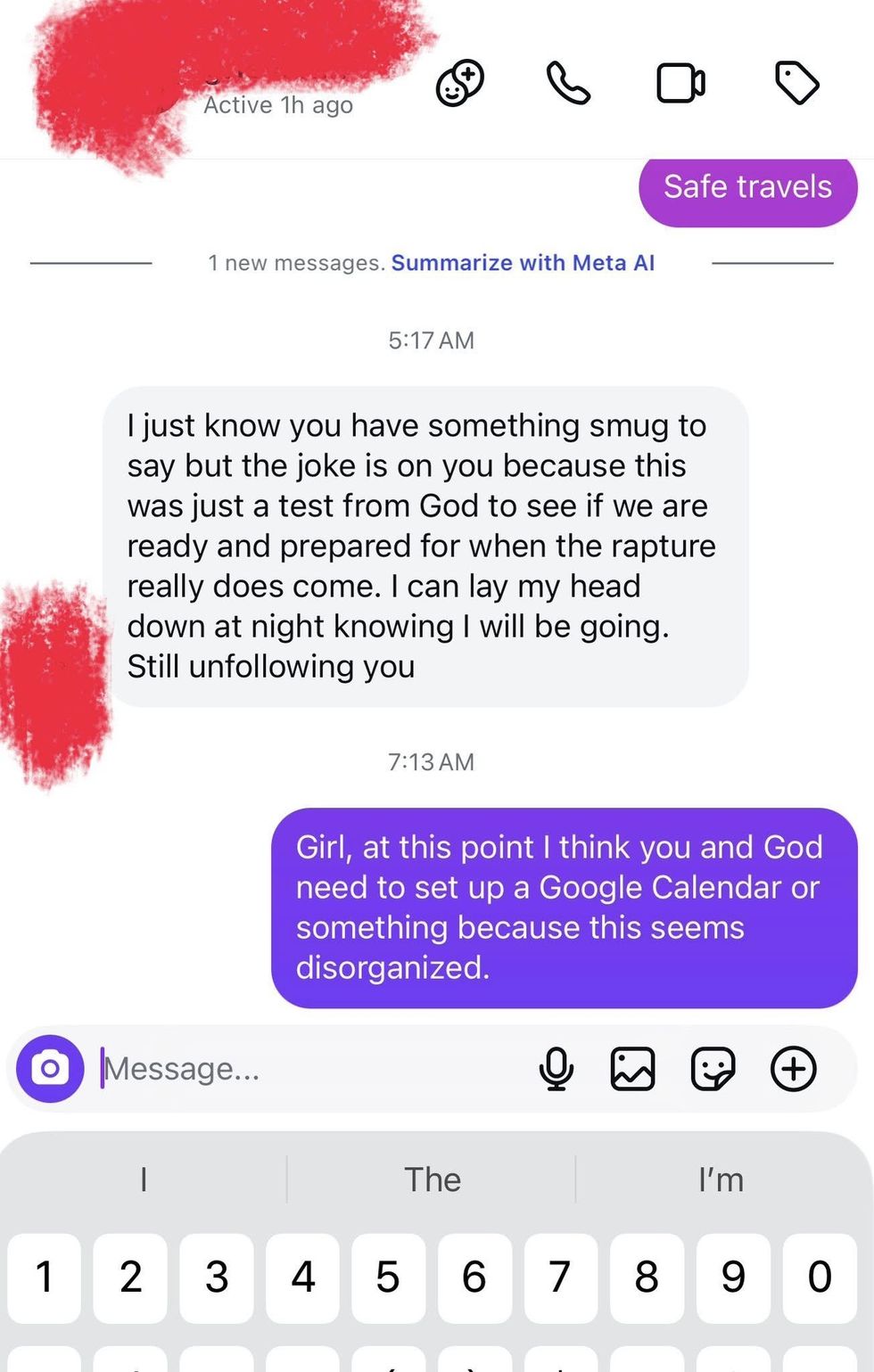
Task: Open the sticker picker
Action: pyautogui.click(x=713, y=1068)
